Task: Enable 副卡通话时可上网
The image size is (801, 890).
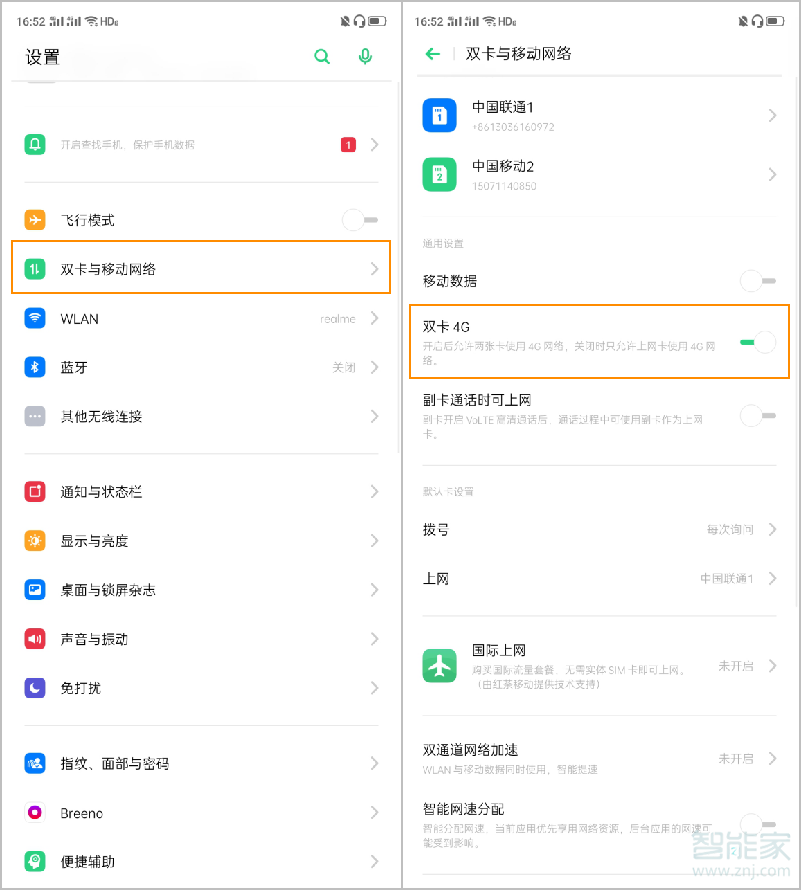Action: 757,414
